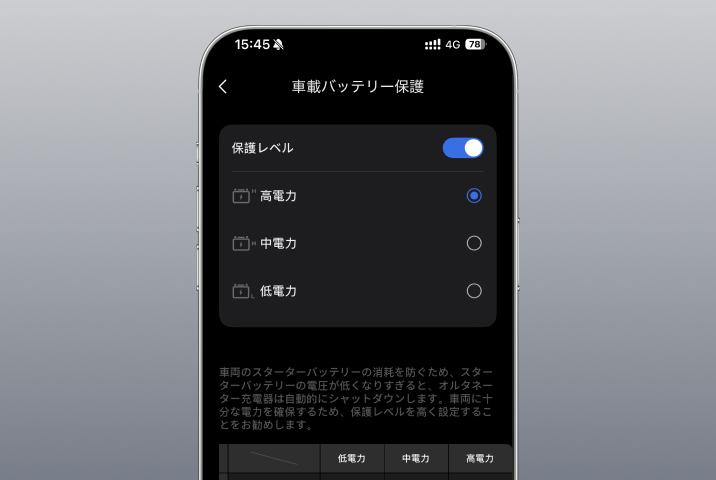Pick the 低電力 protection level
The width and height of the screenshot is (716, 480).
point(474,291)
